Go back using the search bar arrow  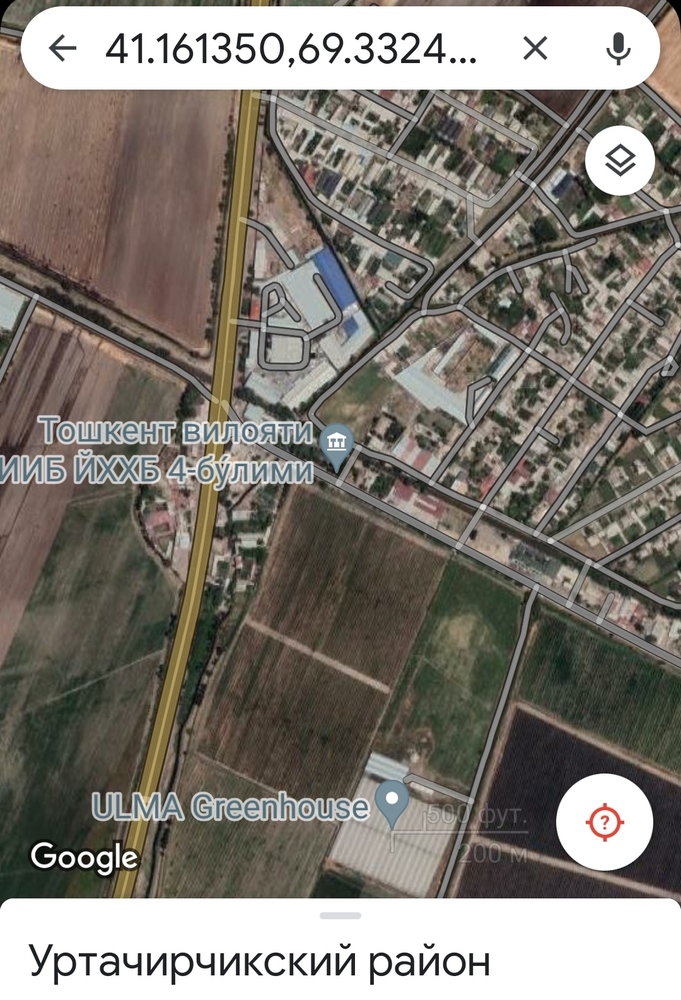pyautogui.click(x=62, y=48)
